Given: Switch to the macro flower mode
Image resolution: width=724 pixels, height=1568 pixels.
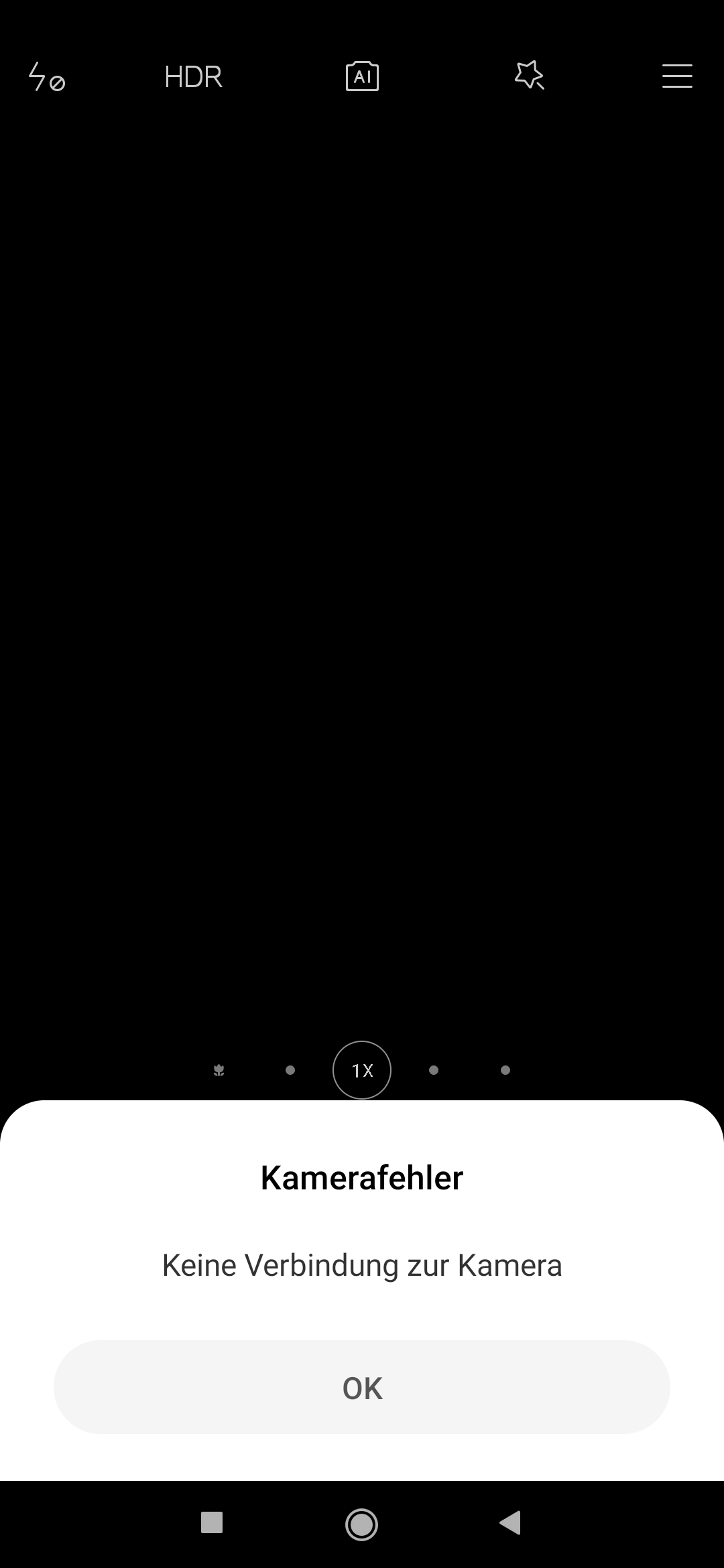Looking at the screenshot, I should [219, 1070].
